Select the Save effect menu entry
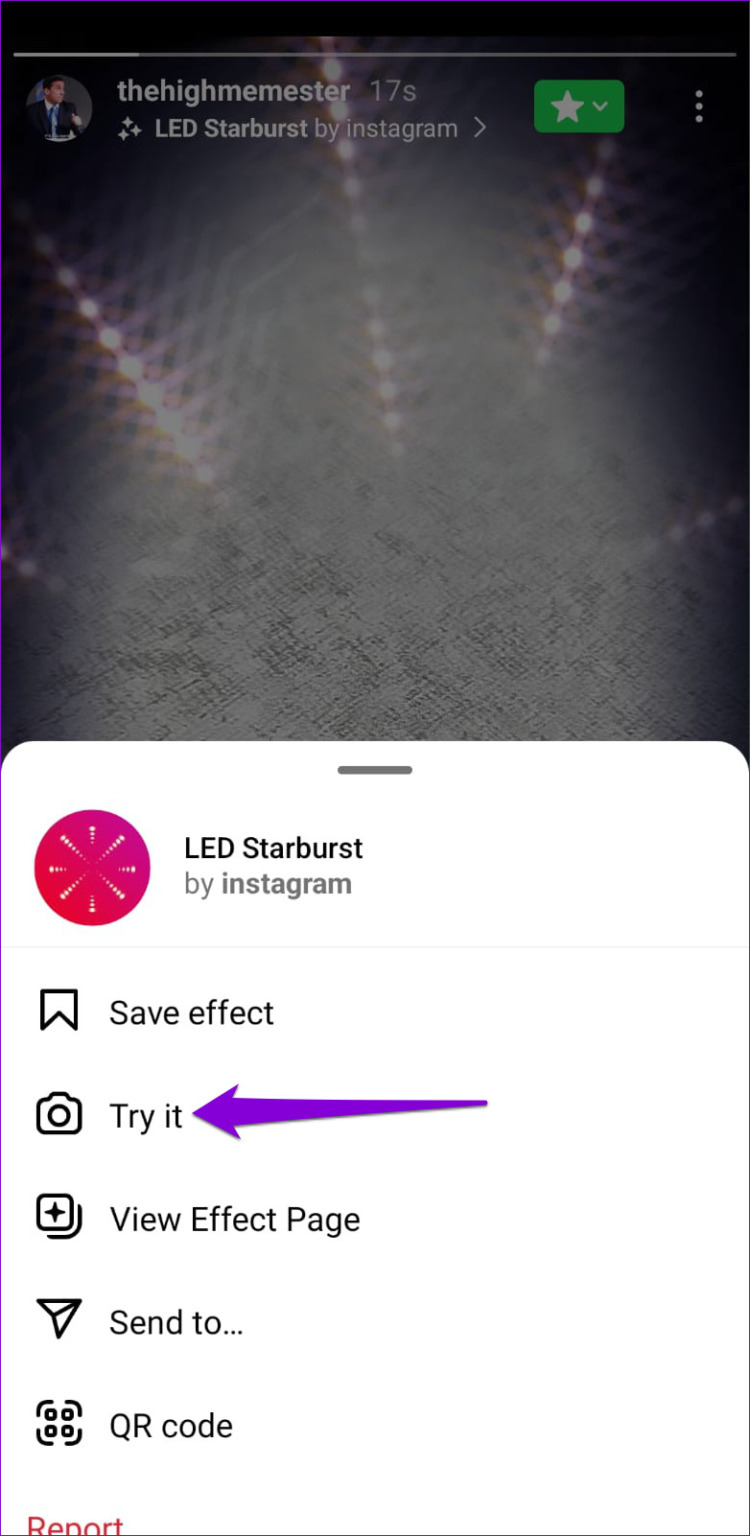750x1536 pixels. [x=191, y=1013]
